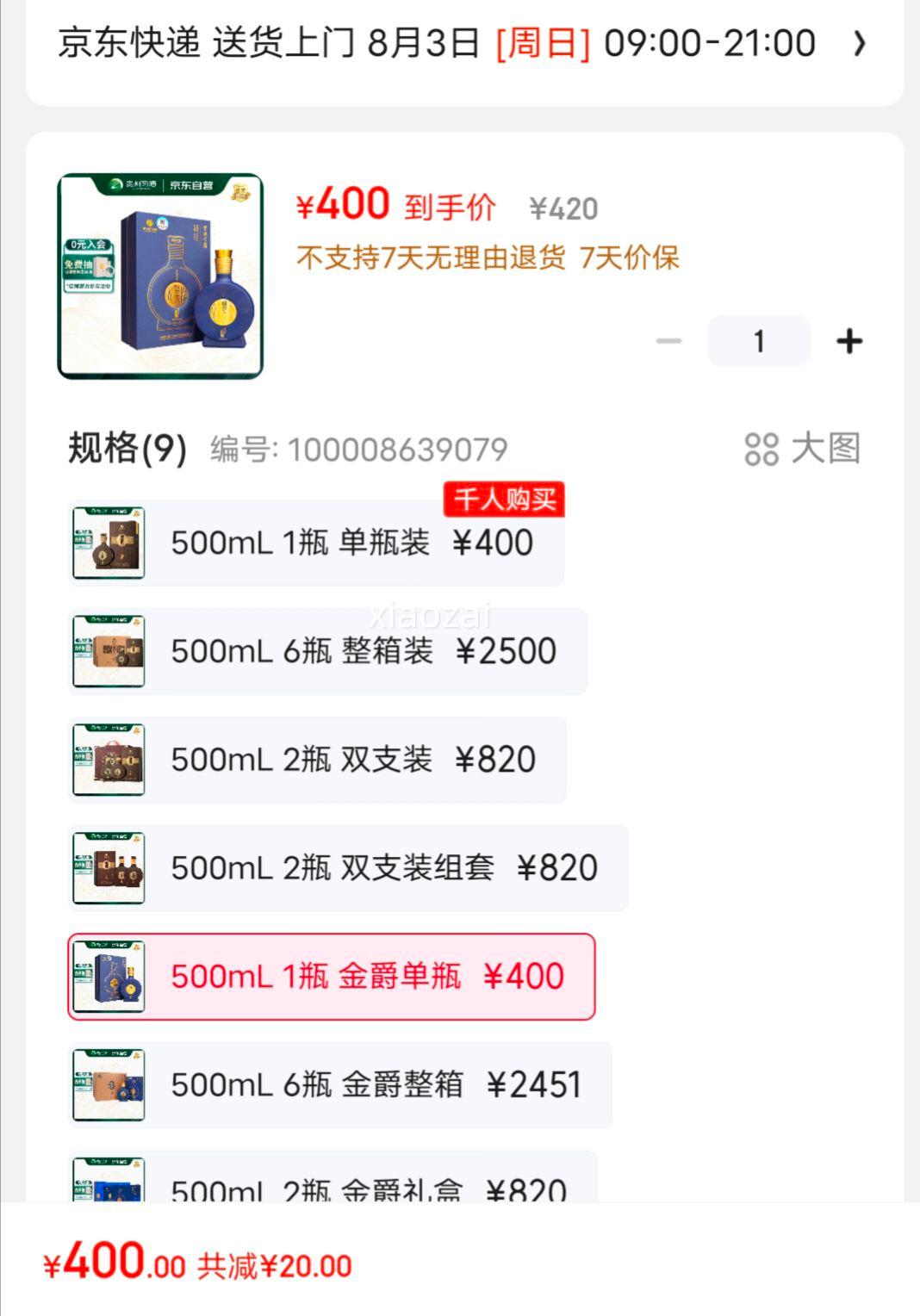The image size is (920, 1316).
Task: Expand delivery details via the right chevron
Action: click(x=860, y=43)
